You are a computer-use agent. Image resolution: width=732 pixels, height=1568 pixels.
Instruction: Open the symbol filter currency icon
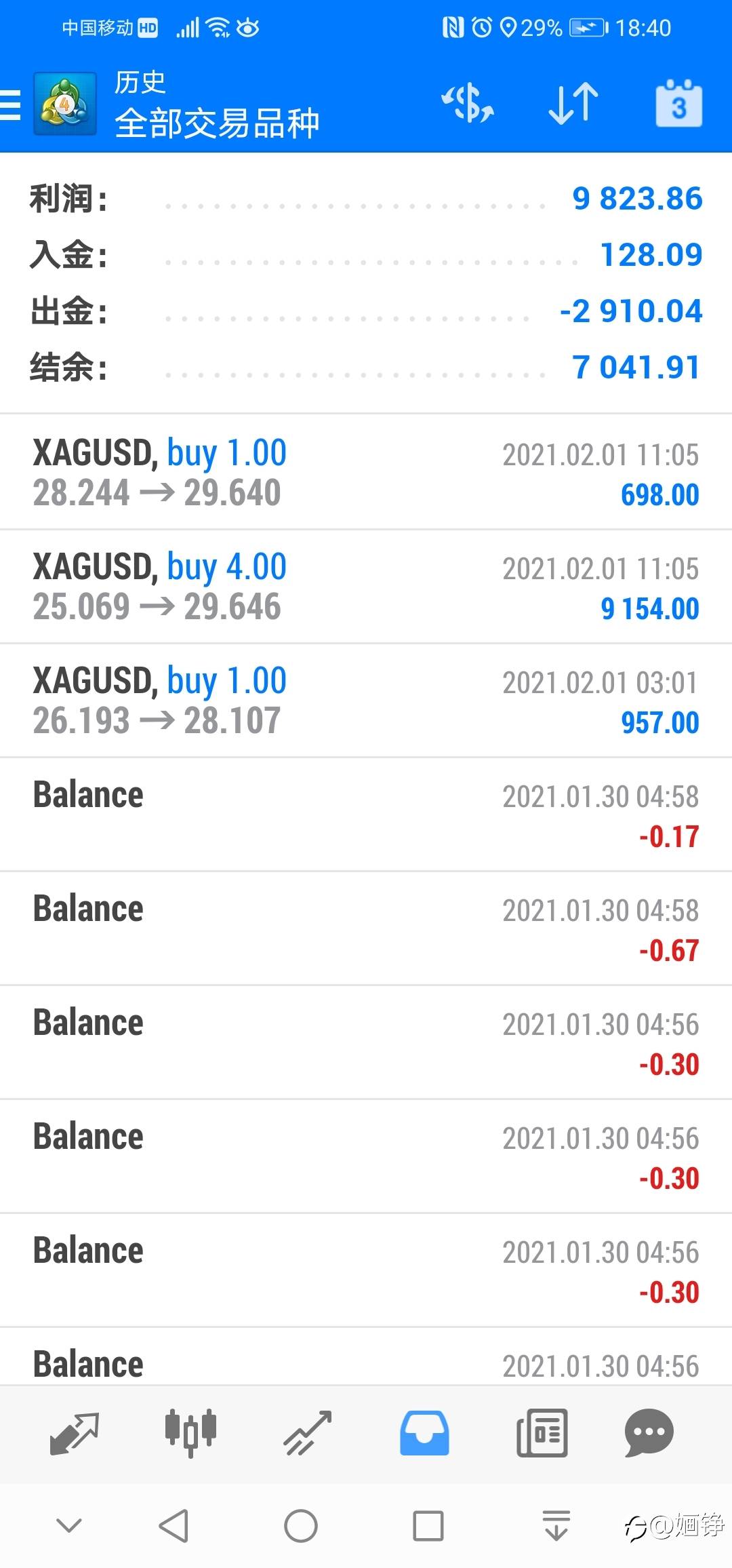468,104
